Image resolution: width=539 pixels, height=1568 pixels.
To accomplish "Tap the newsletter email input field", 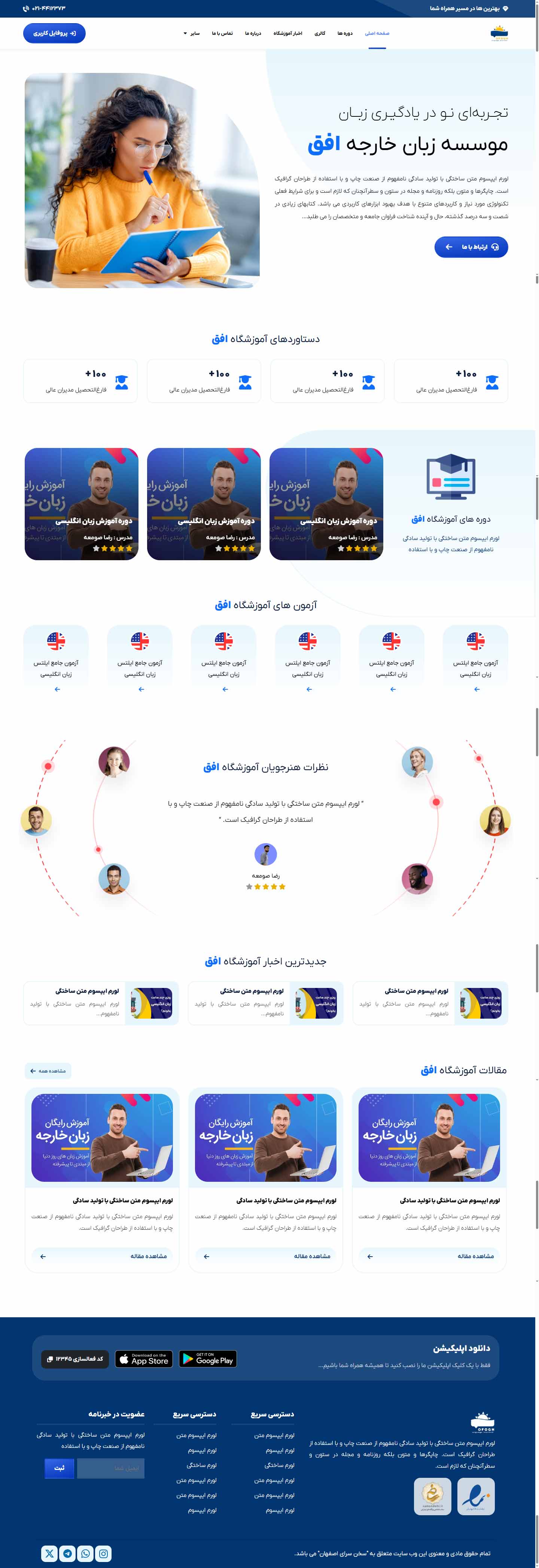I will pyautogui.click(x=110, y=1468).
